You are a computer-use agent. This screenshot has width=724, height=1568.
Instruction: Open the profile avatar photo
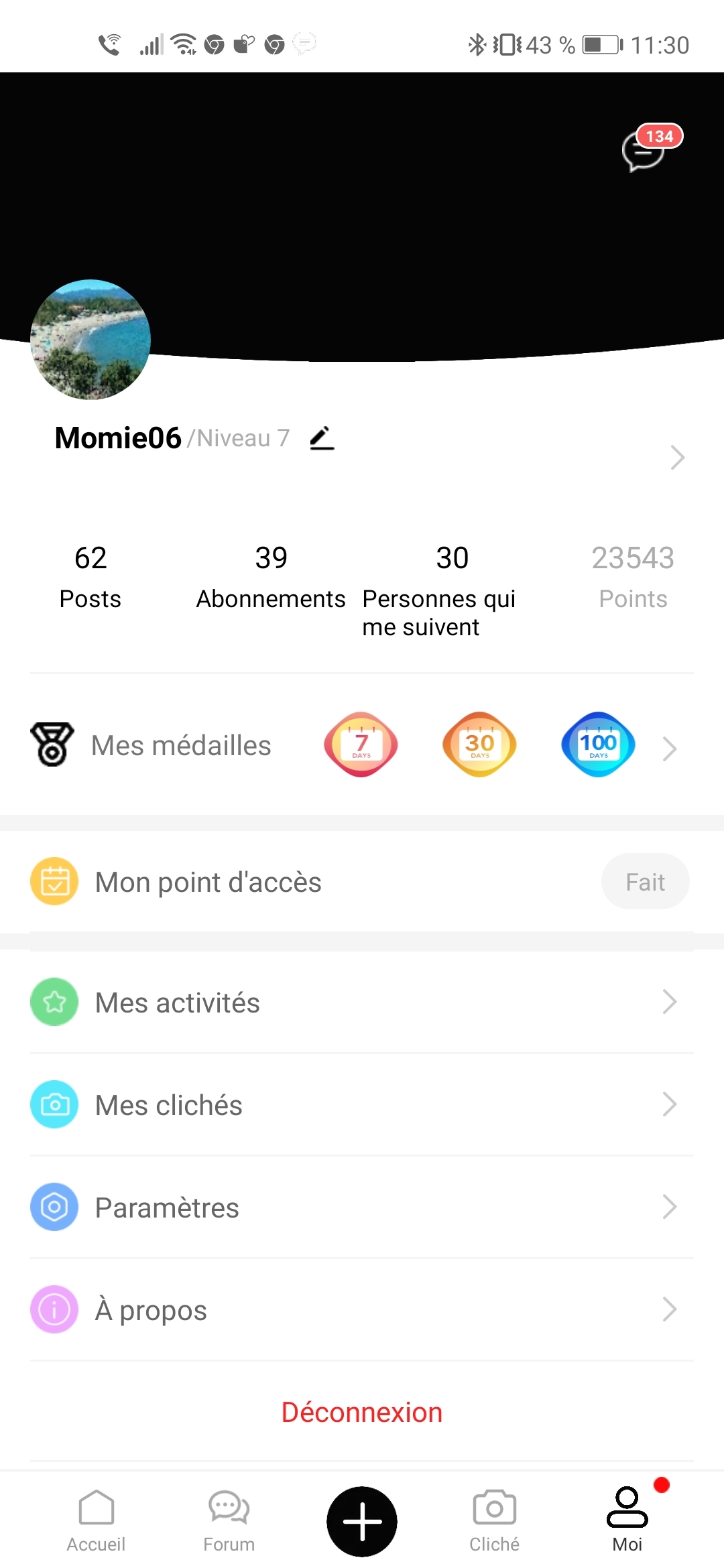point(90,340)
